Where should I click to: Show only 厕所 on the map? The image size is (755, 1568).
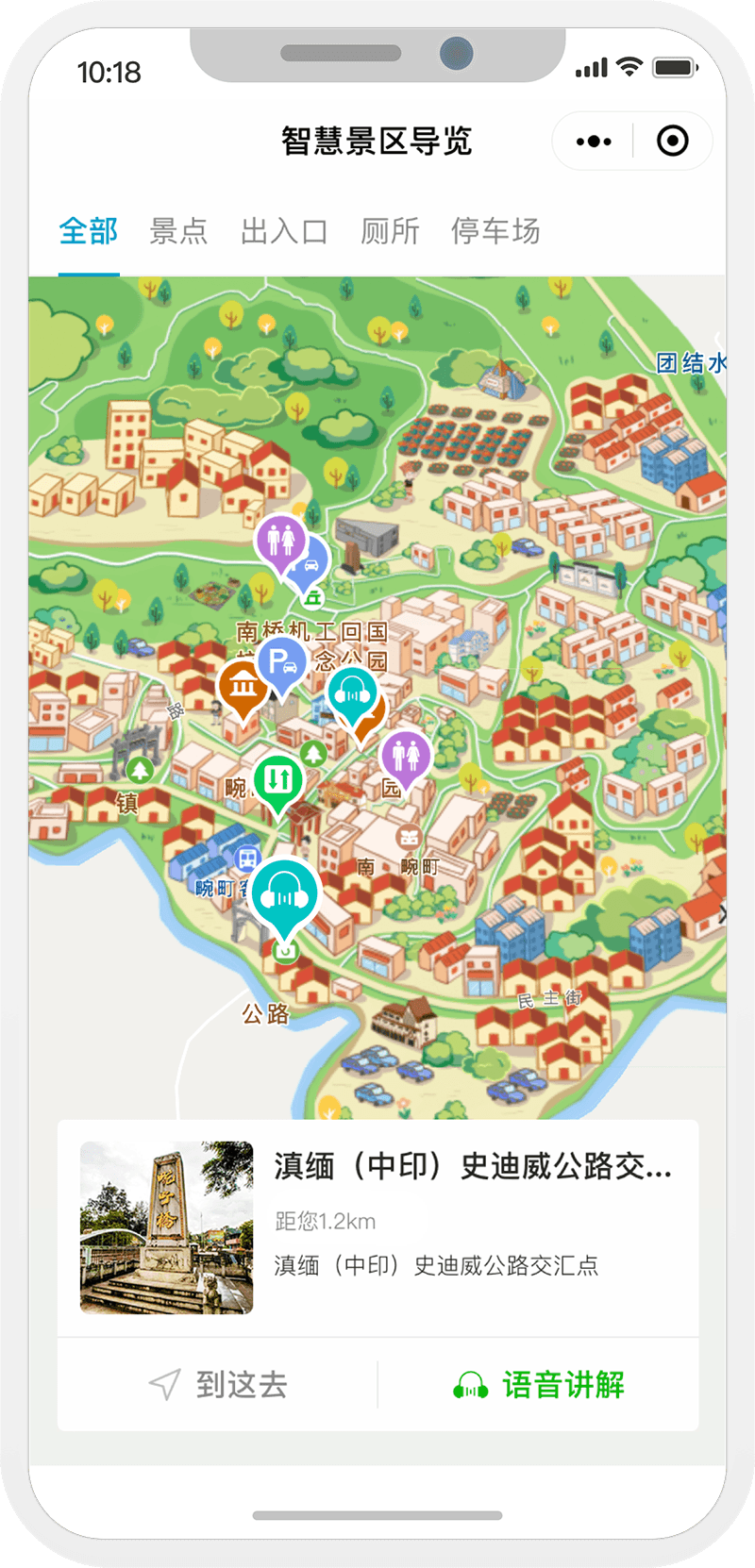pyautogui.click(x=390, y=231)
